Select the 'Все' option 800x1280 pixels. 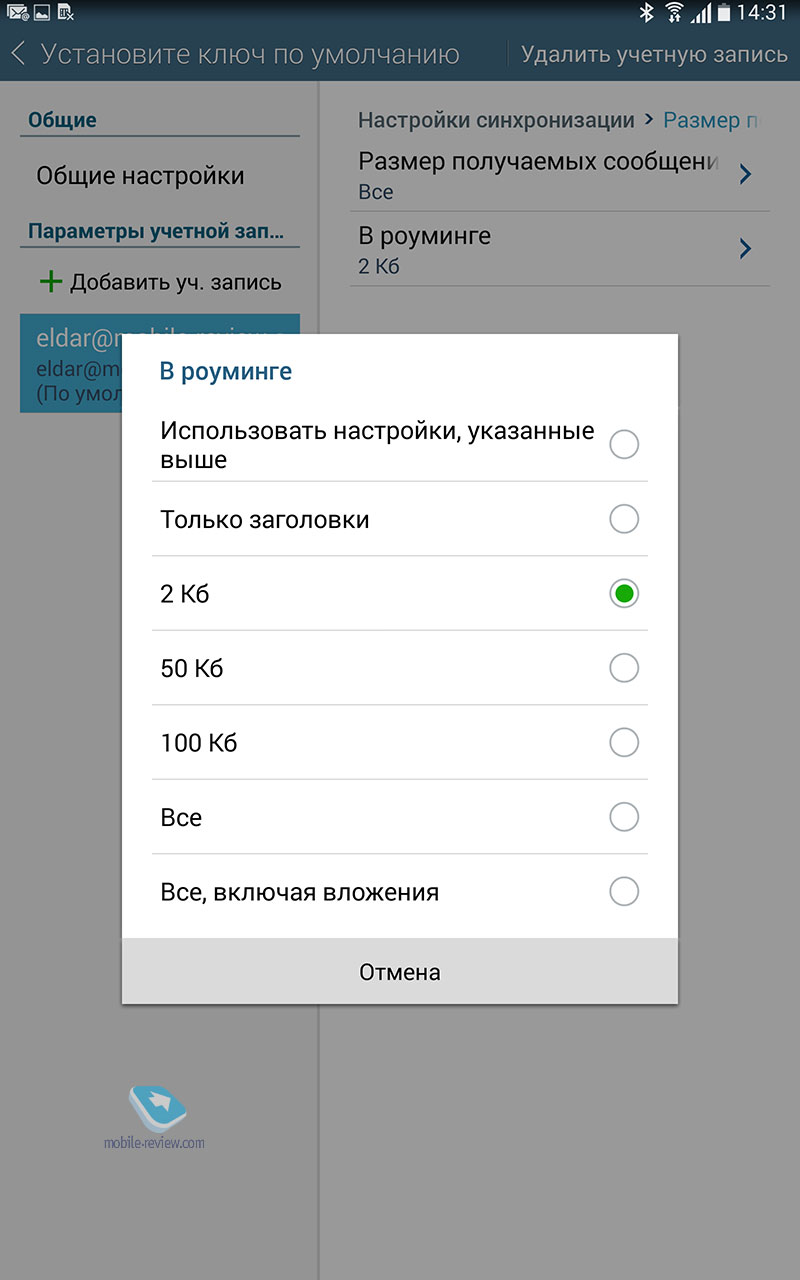point(400,817)
